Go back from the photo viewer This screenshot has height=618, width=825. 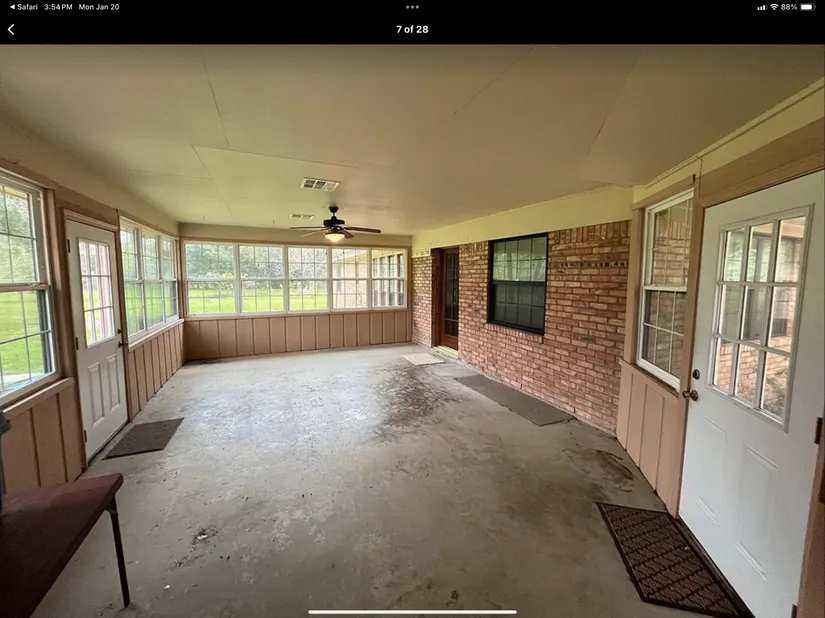coord(11,29)
